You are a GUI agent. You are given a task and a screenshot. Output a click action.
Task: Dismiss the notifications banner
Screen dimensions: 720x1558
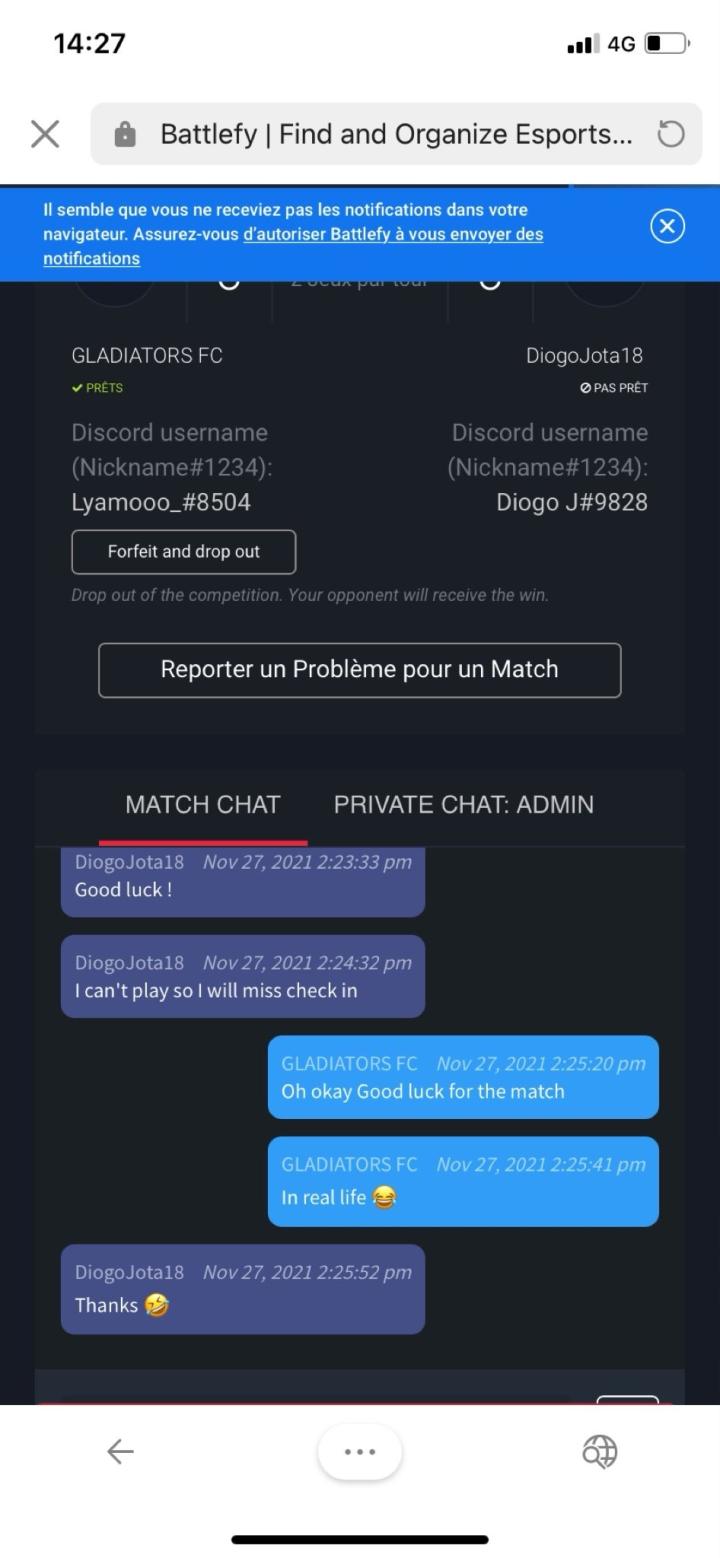point(668,226)
